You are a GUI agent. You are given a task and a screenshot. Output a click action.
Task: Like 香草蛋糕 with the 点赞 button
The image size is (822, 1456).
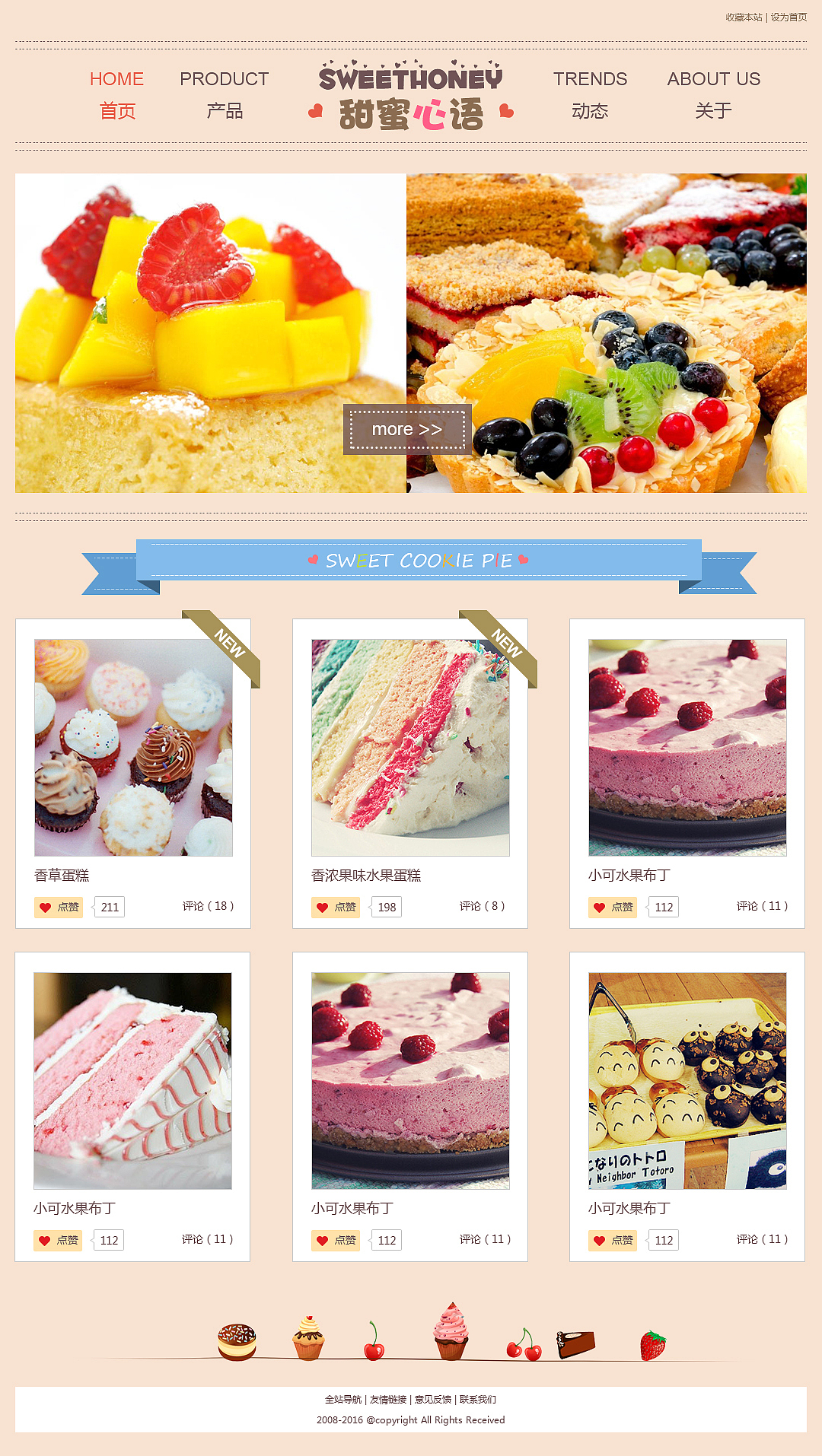point(59,907)
